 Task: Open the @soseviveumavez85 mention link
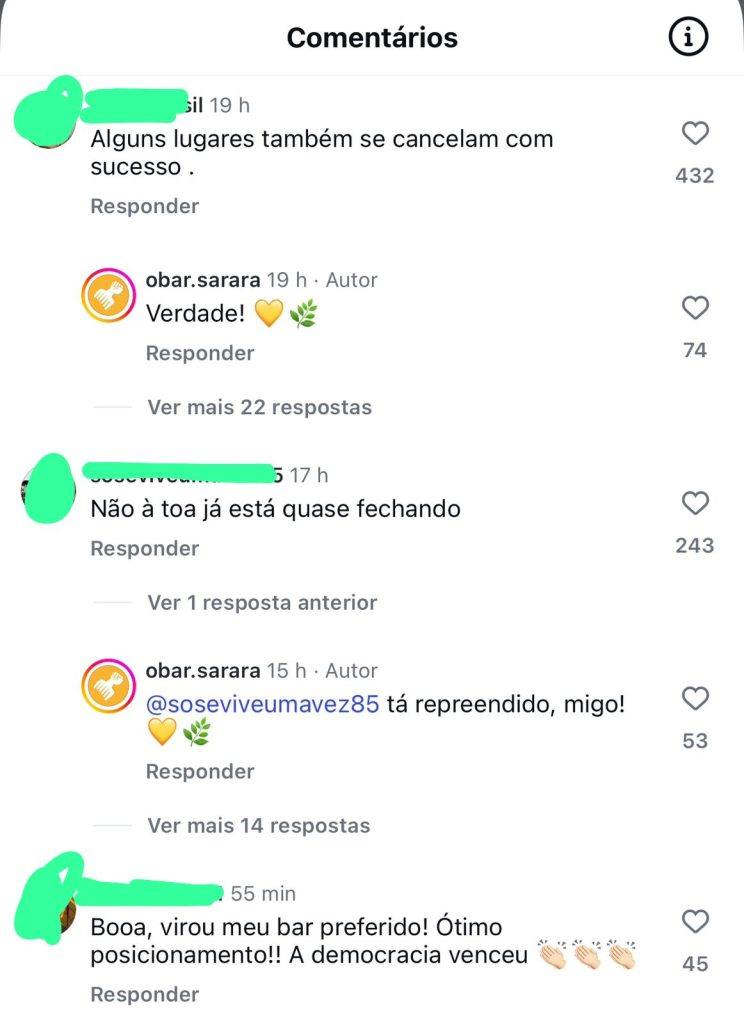point(262,704)
